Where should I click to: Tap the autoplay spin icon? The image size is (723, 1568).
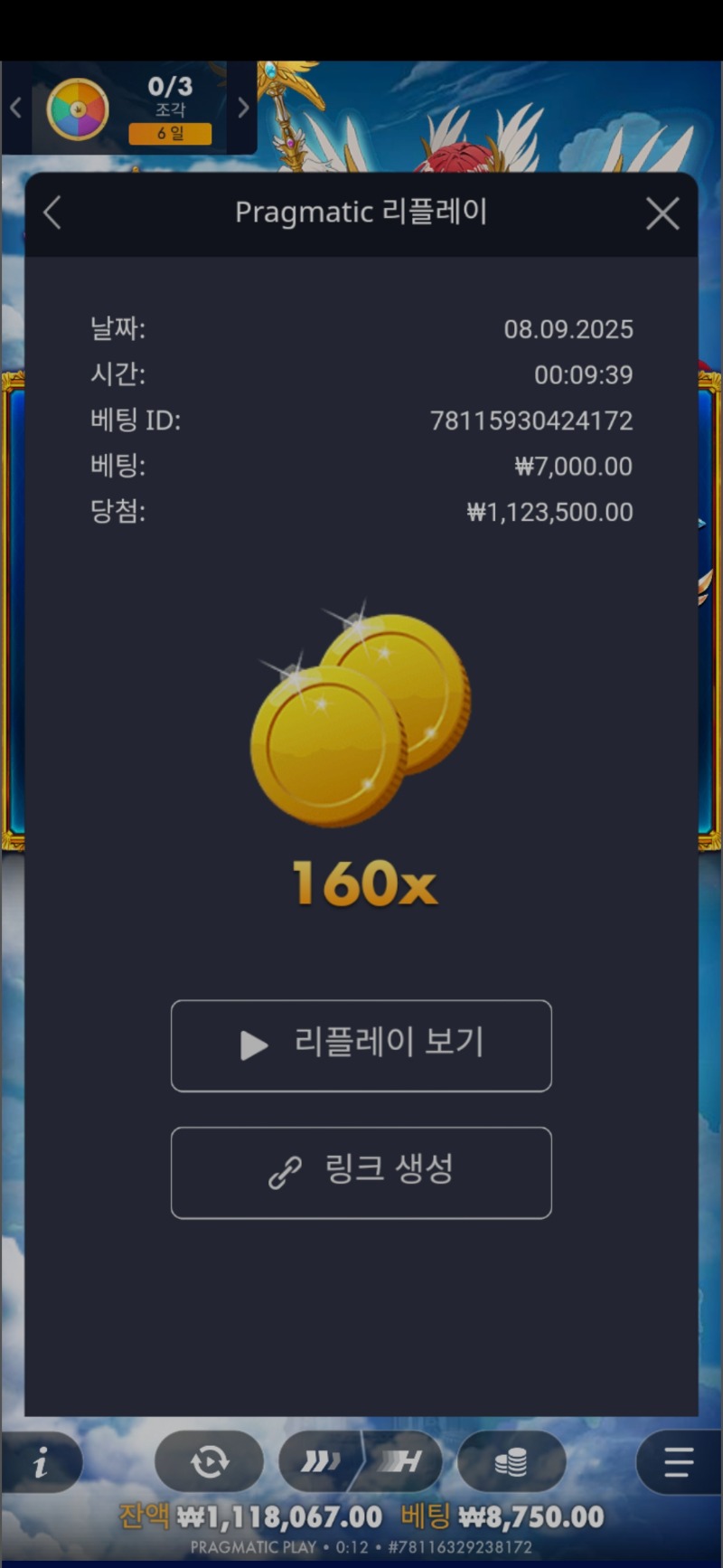[x=209, y=1462]
